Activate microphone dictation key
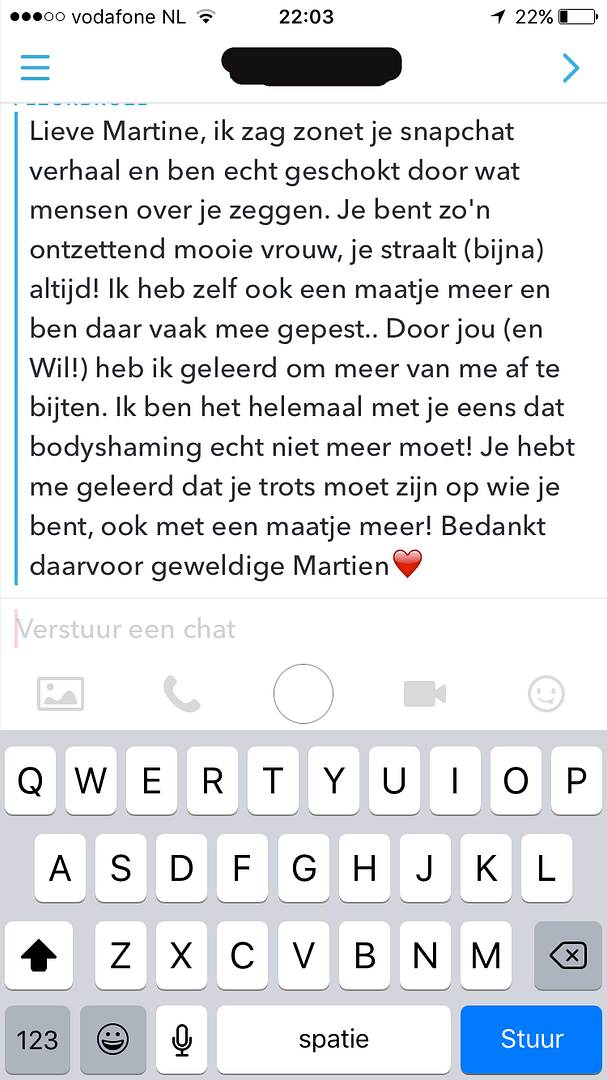 (x=181, y=1039)
